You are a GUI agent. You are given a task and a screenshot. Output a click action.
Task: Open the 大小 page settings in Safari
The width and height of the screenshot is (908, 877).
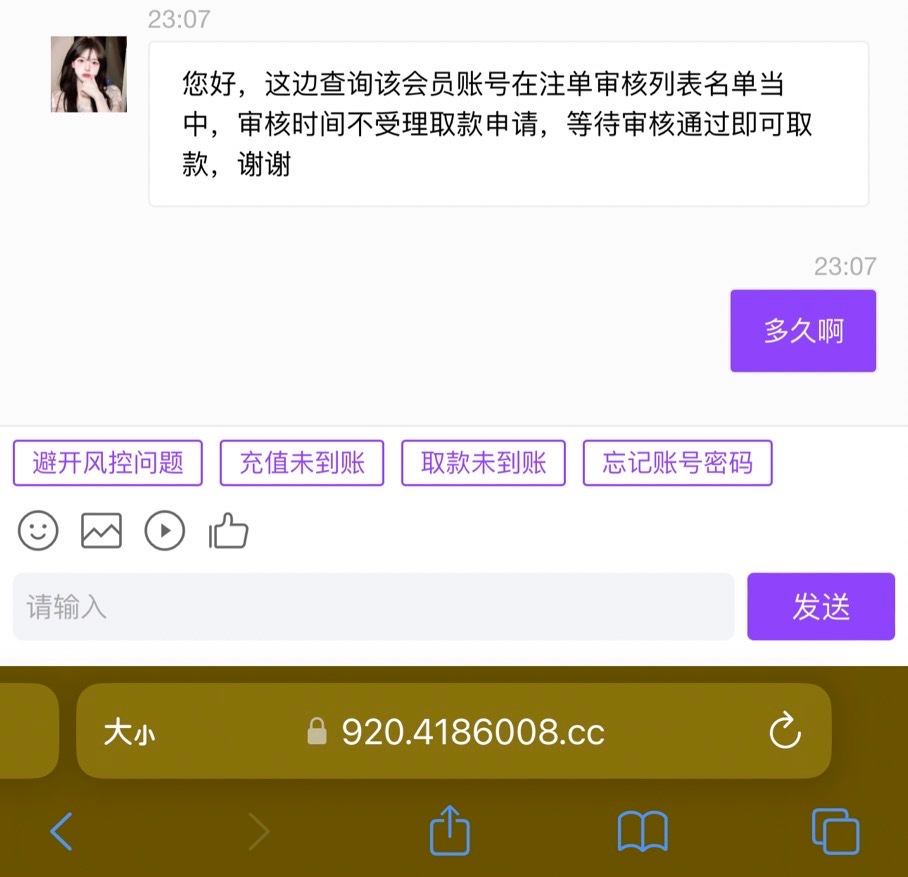pos(130,733)
